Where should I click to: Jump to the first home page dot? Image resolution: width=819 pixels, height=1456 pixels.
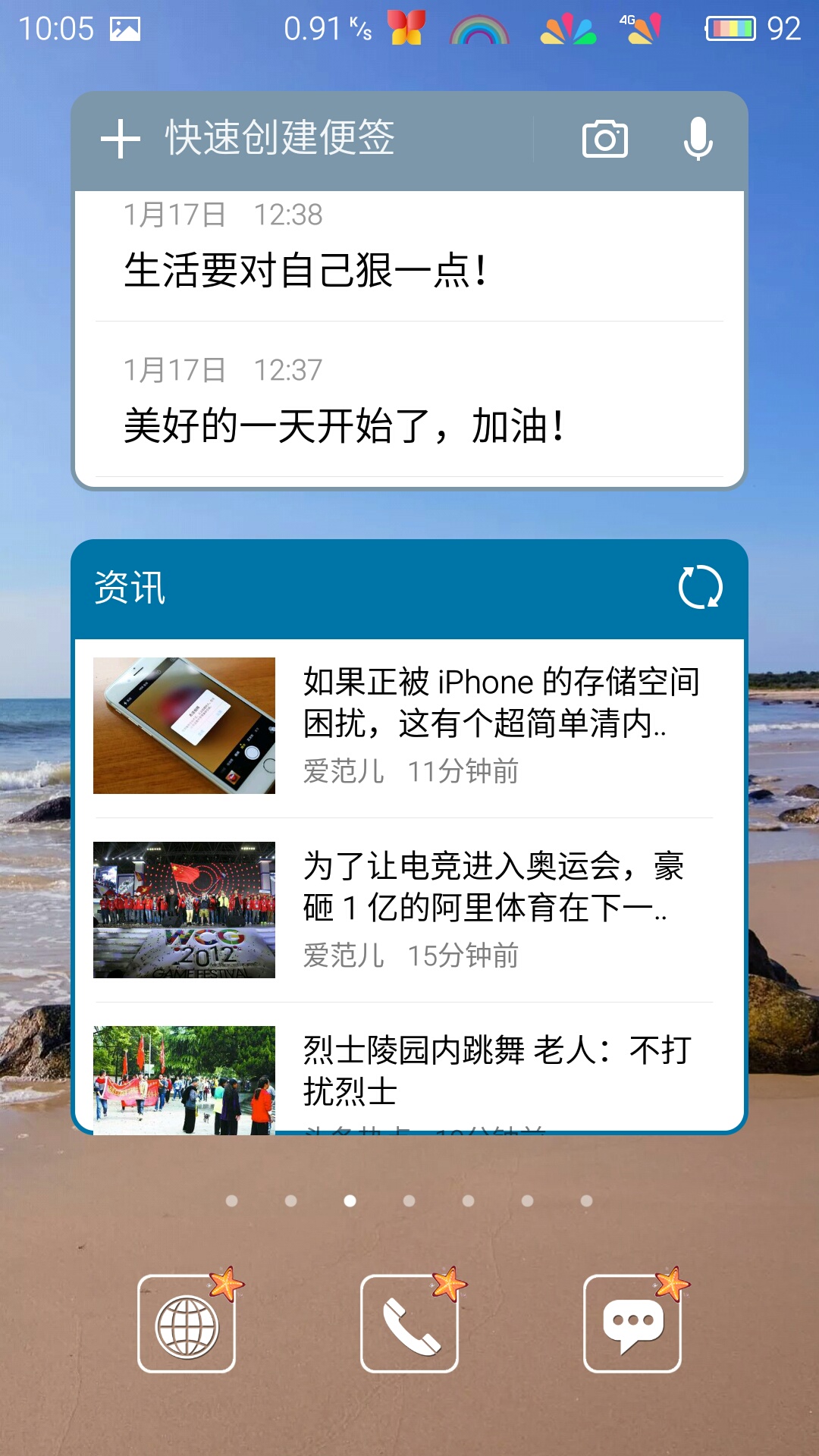(x=232, y=1200)
